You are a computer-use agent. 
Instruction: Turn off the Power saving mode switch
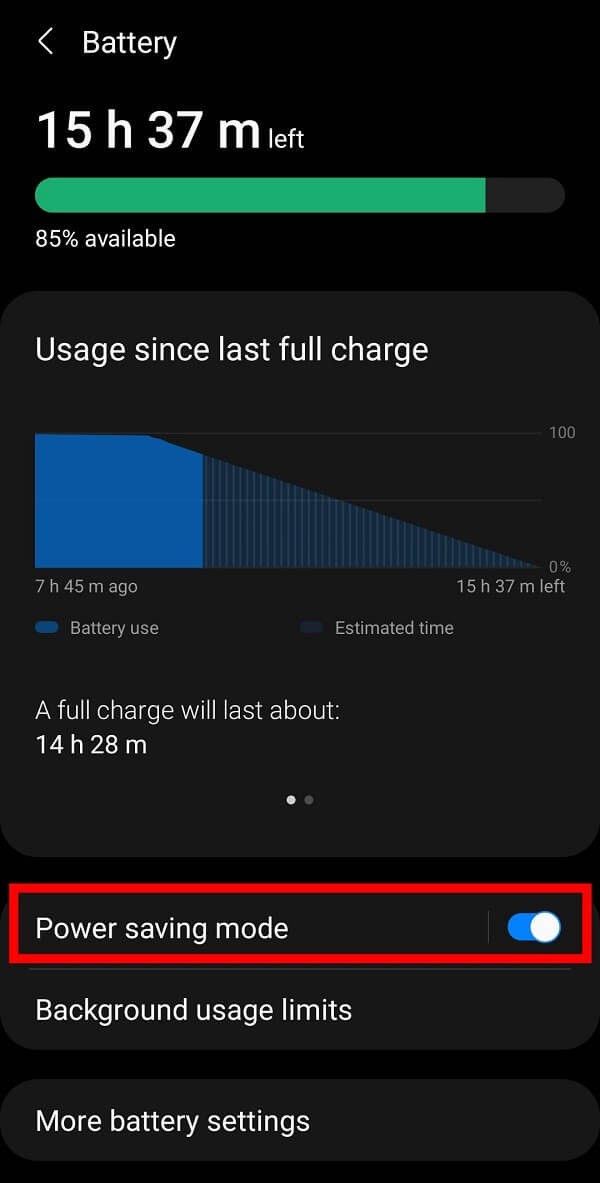point(534,928)
